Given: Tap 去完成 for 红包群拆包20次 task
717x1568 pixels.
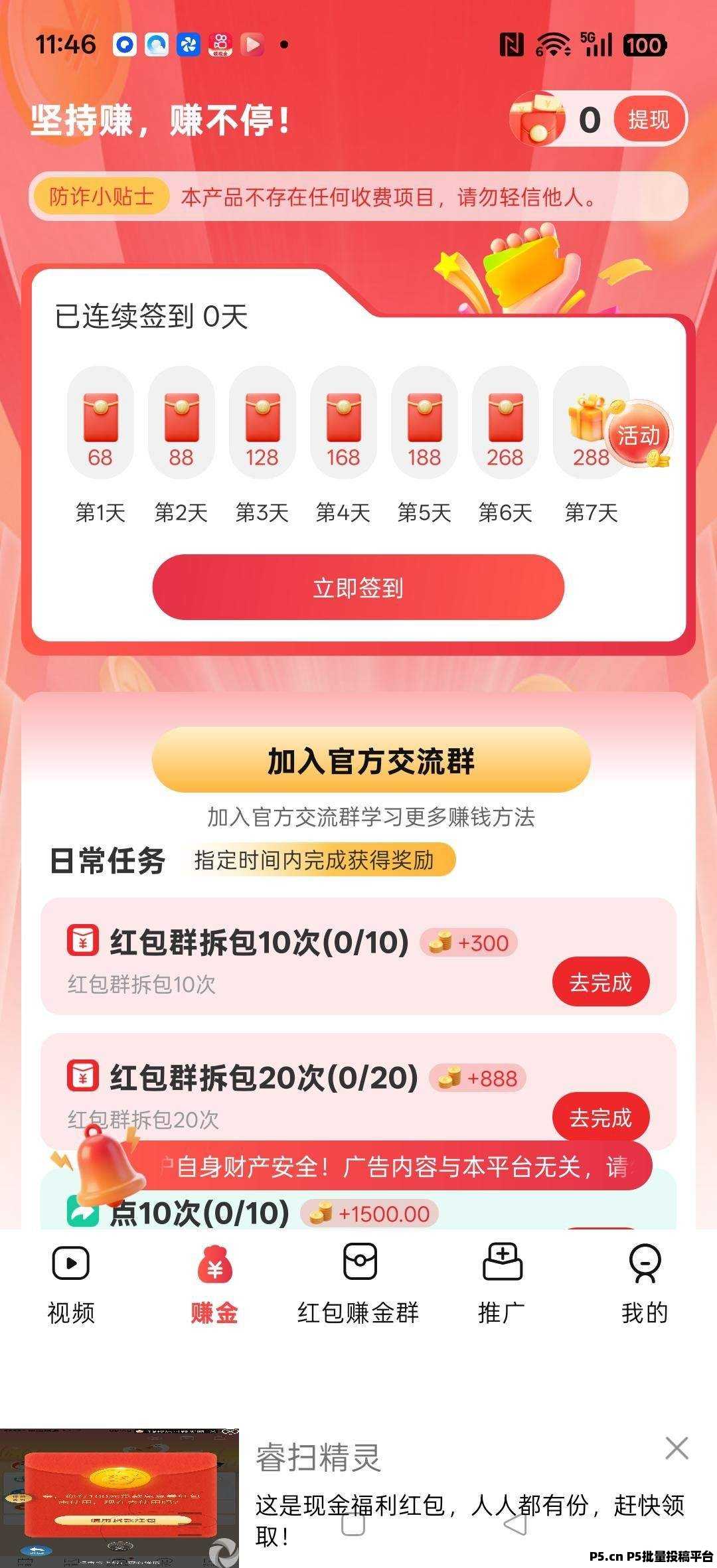Looking at the screenshot, I should click(600, 1118).
